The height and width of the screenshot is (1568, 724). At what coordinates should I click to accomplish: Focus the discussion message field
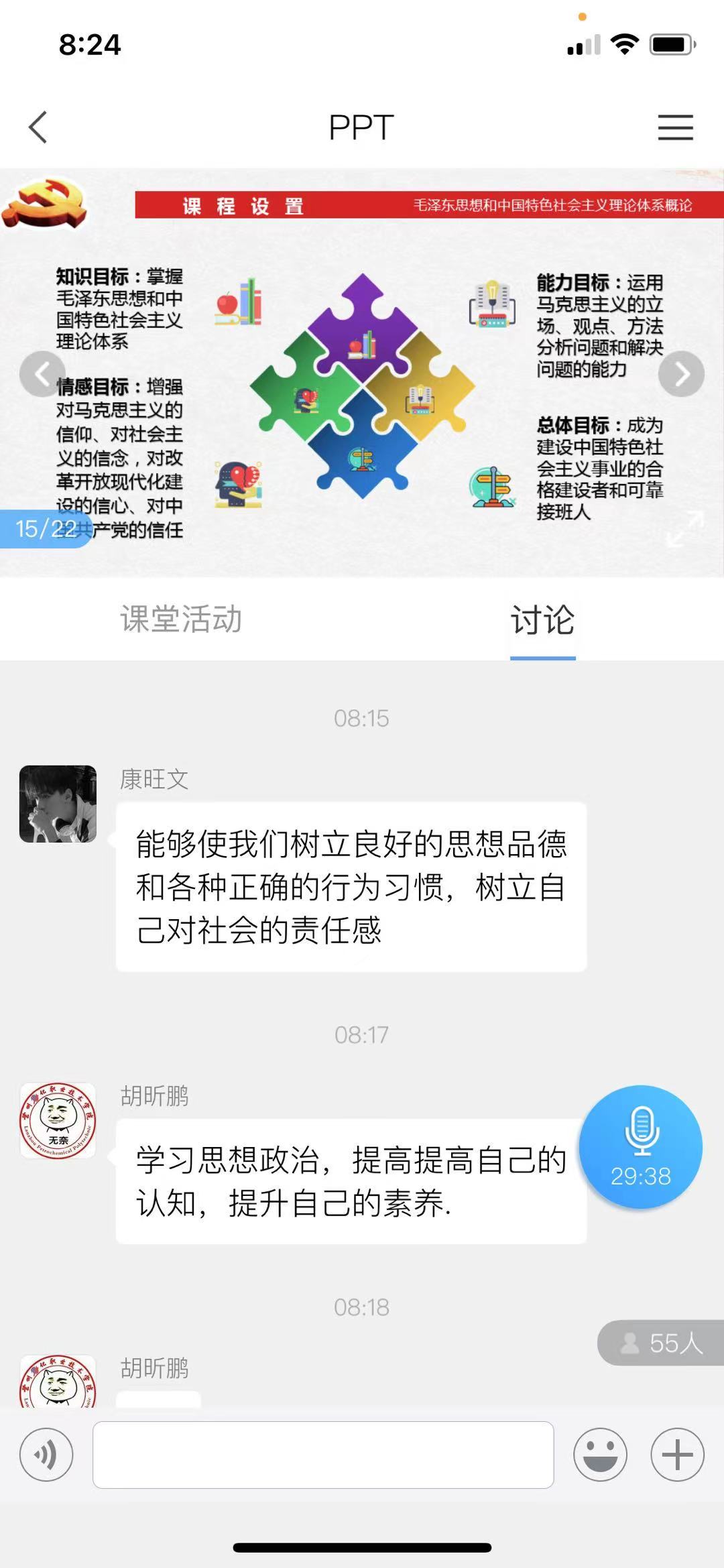[323, 1455]
